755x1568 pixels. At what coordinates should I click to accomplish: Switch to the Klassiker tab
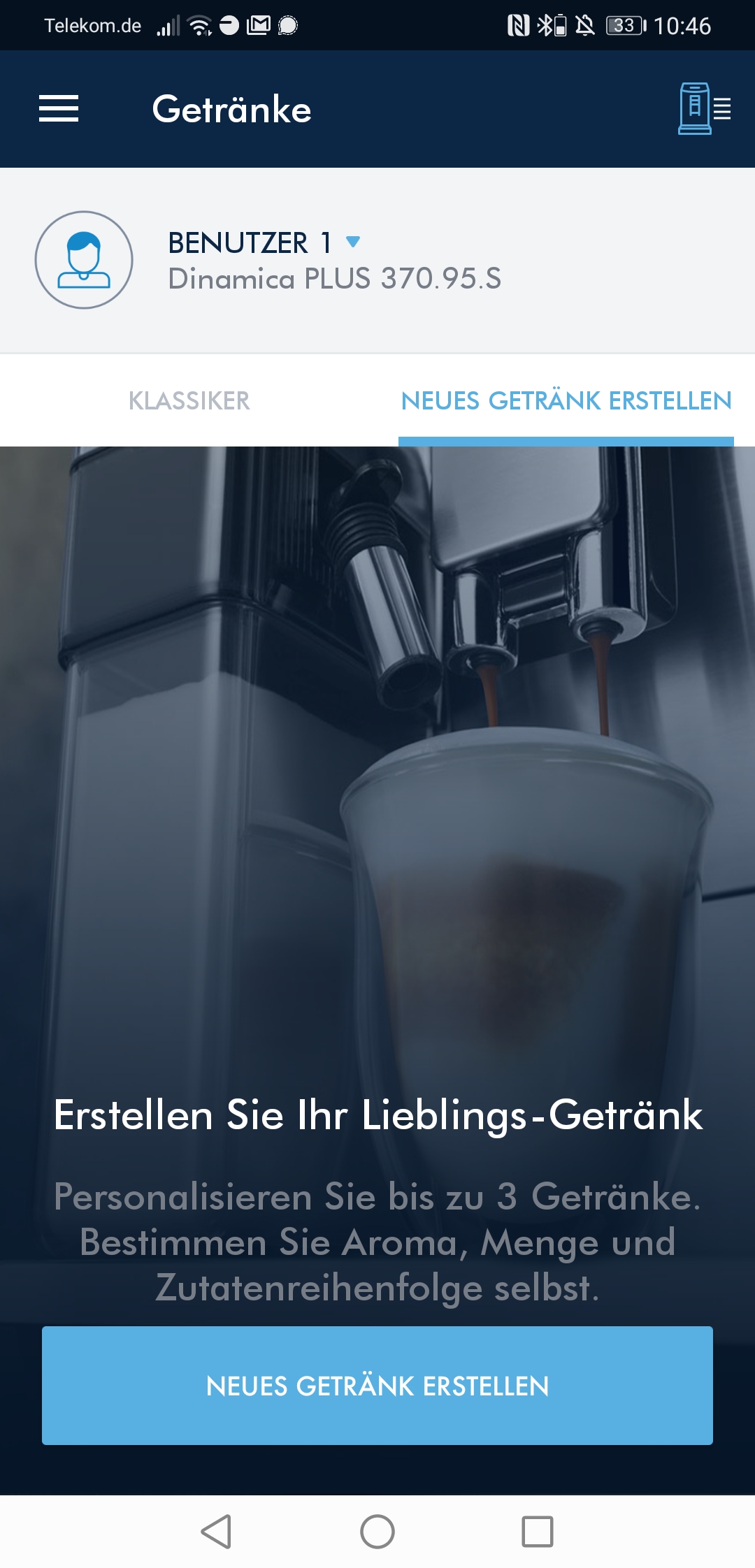[189, 400]
